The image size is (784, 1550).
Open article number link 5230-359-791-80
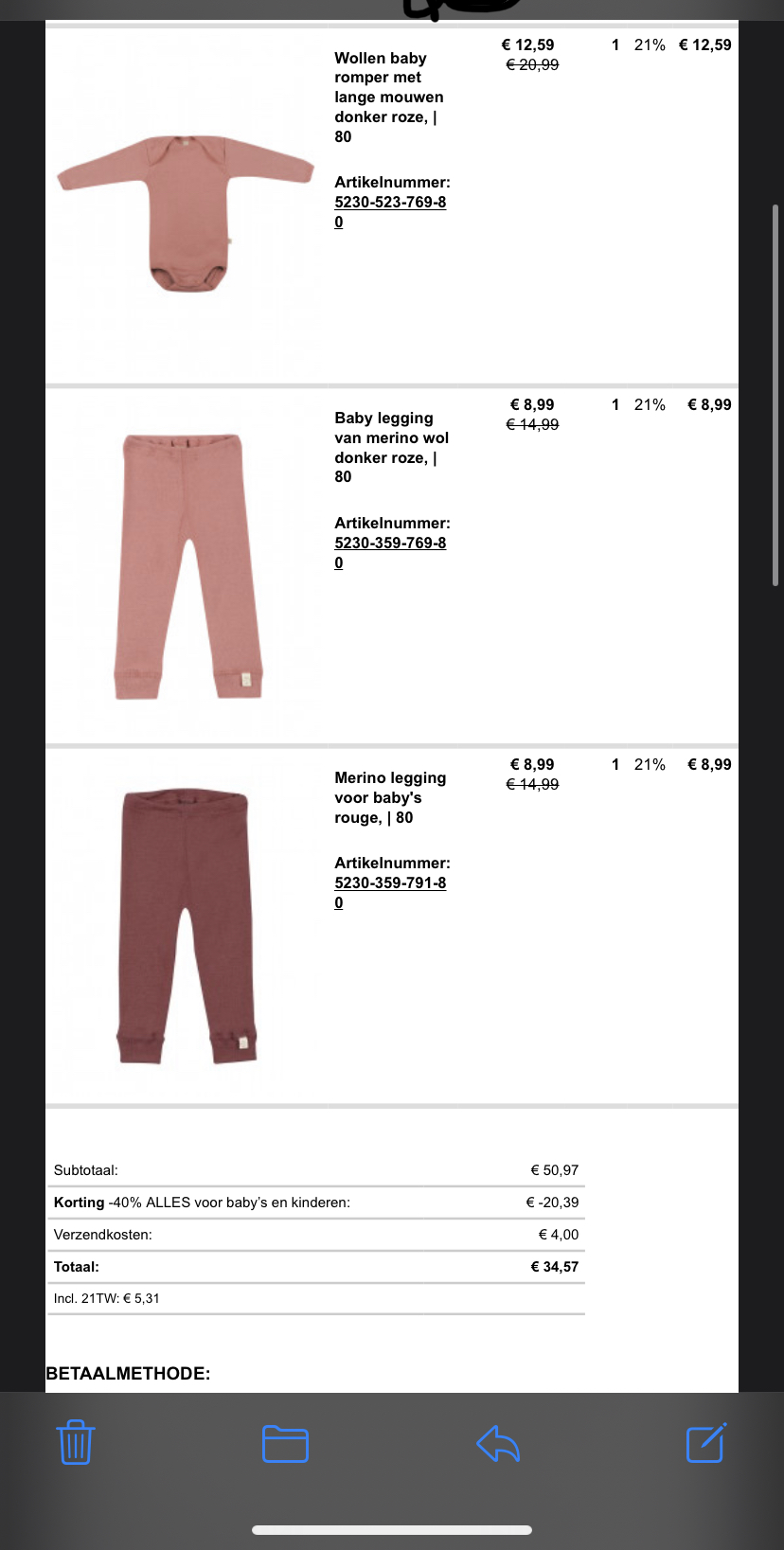click(390, 893)
